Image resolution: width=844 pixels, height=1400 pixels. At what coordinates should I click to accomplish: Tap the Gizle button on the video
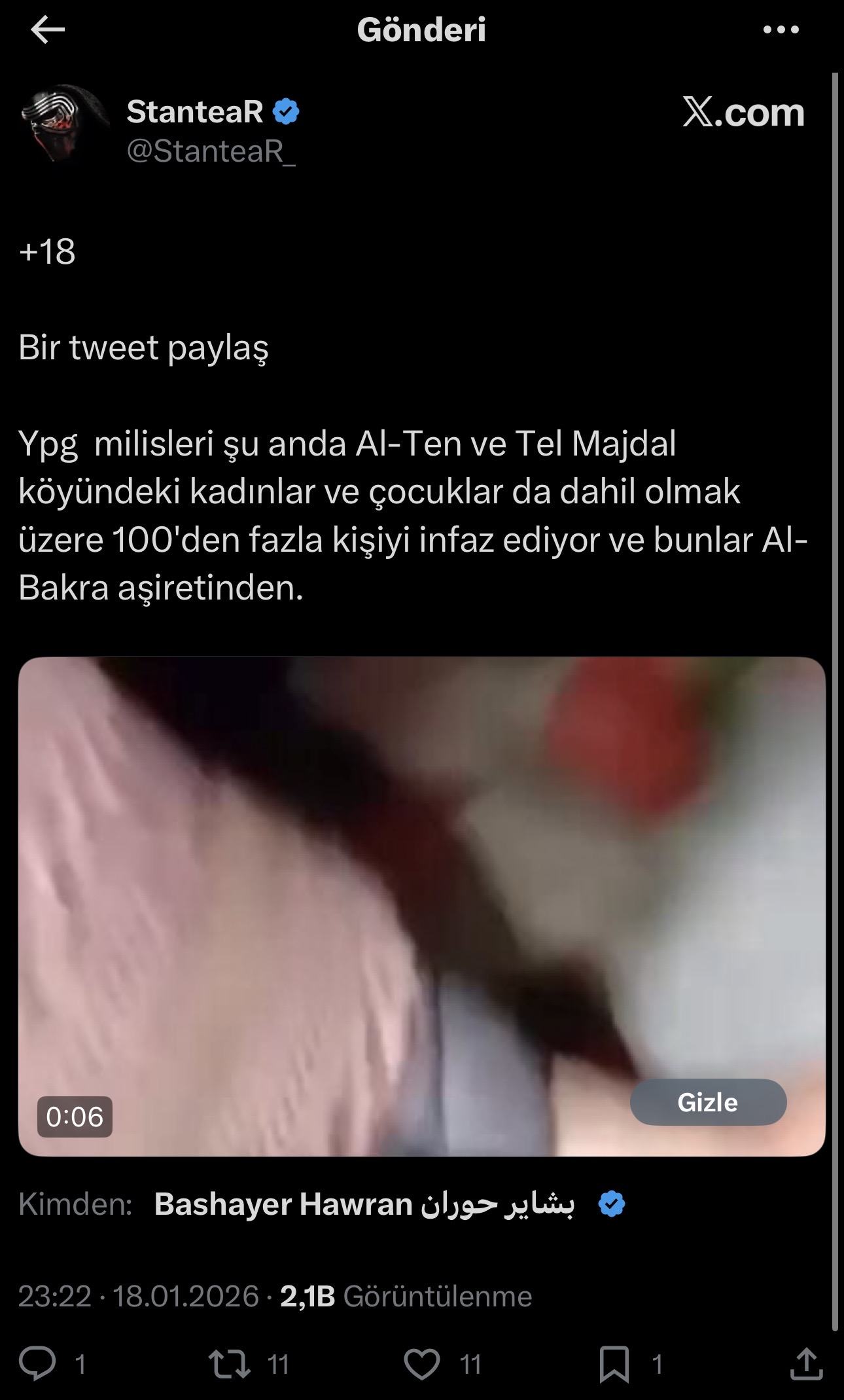[707, 1102]
